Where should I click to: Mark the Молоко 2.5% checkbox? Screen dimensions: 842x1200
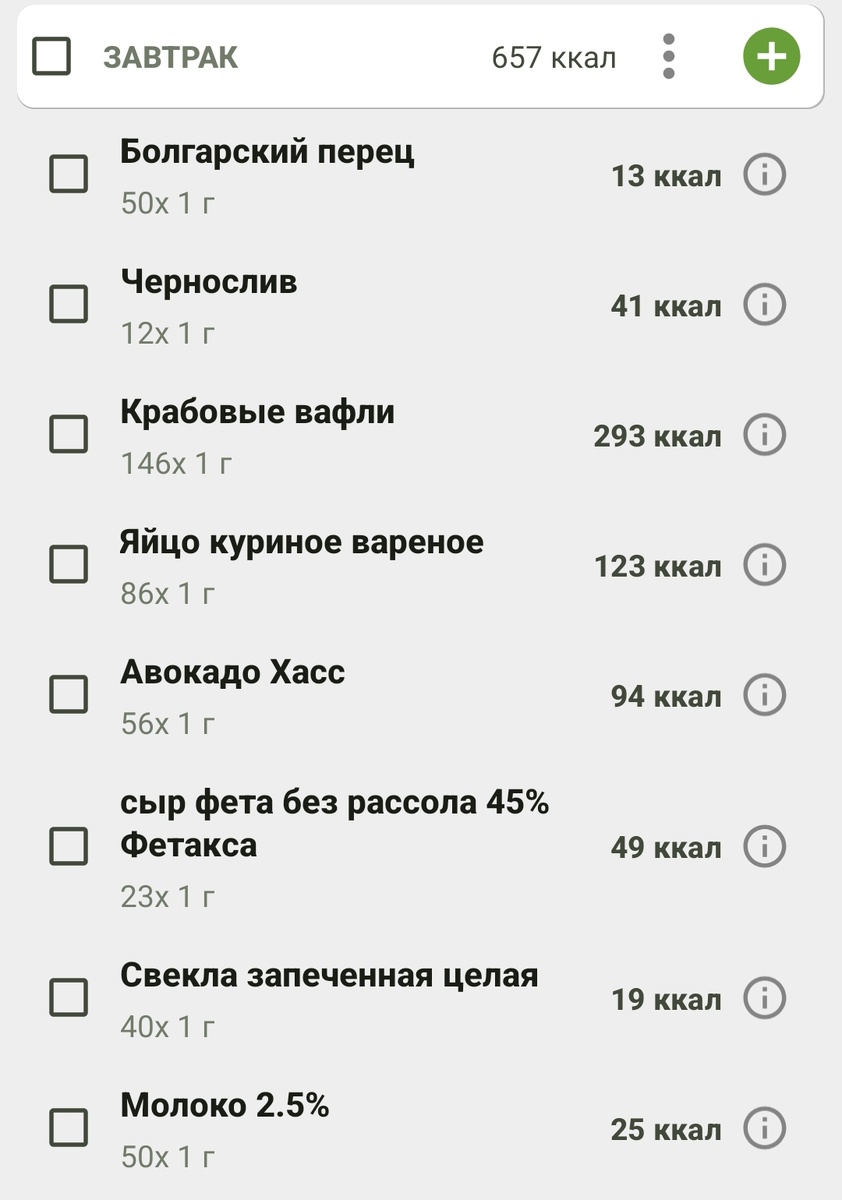(68, 1128)
